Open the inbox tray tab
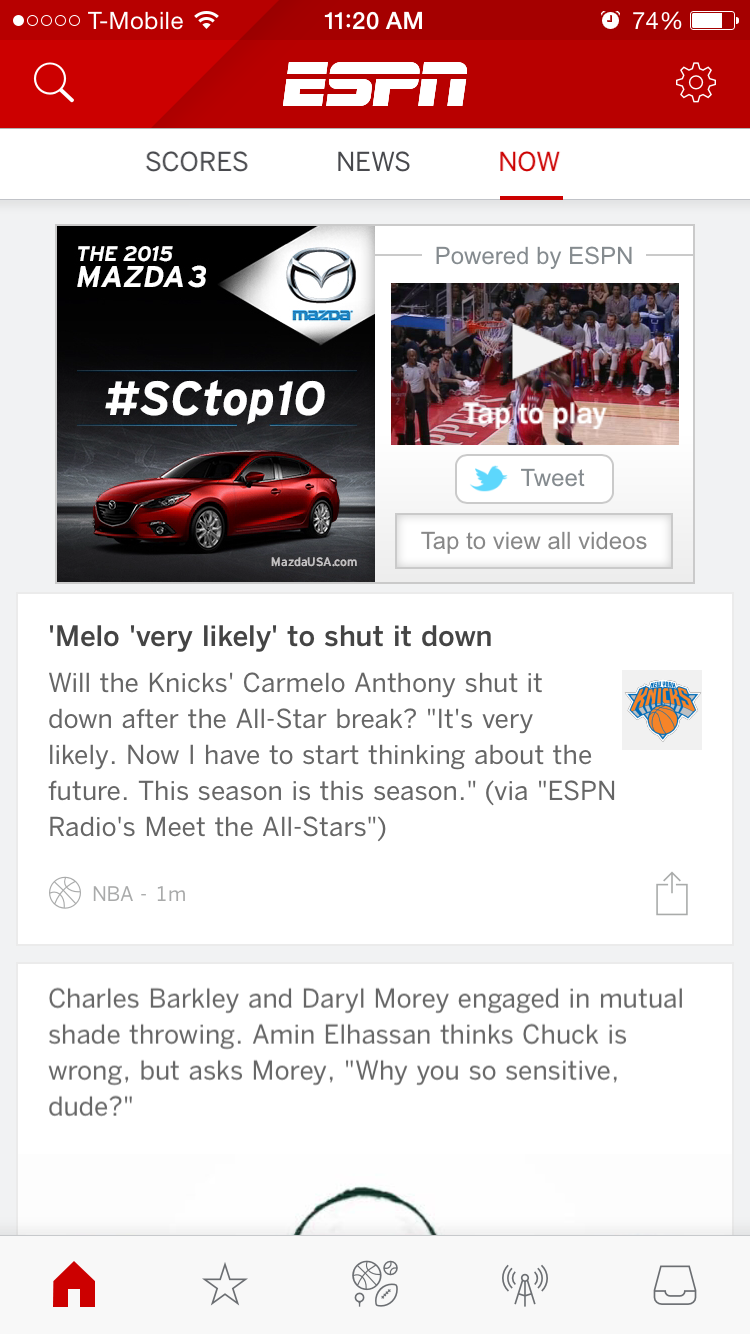The width and height of the screenshot is (750, 1334). click(x=675, y=1284)
